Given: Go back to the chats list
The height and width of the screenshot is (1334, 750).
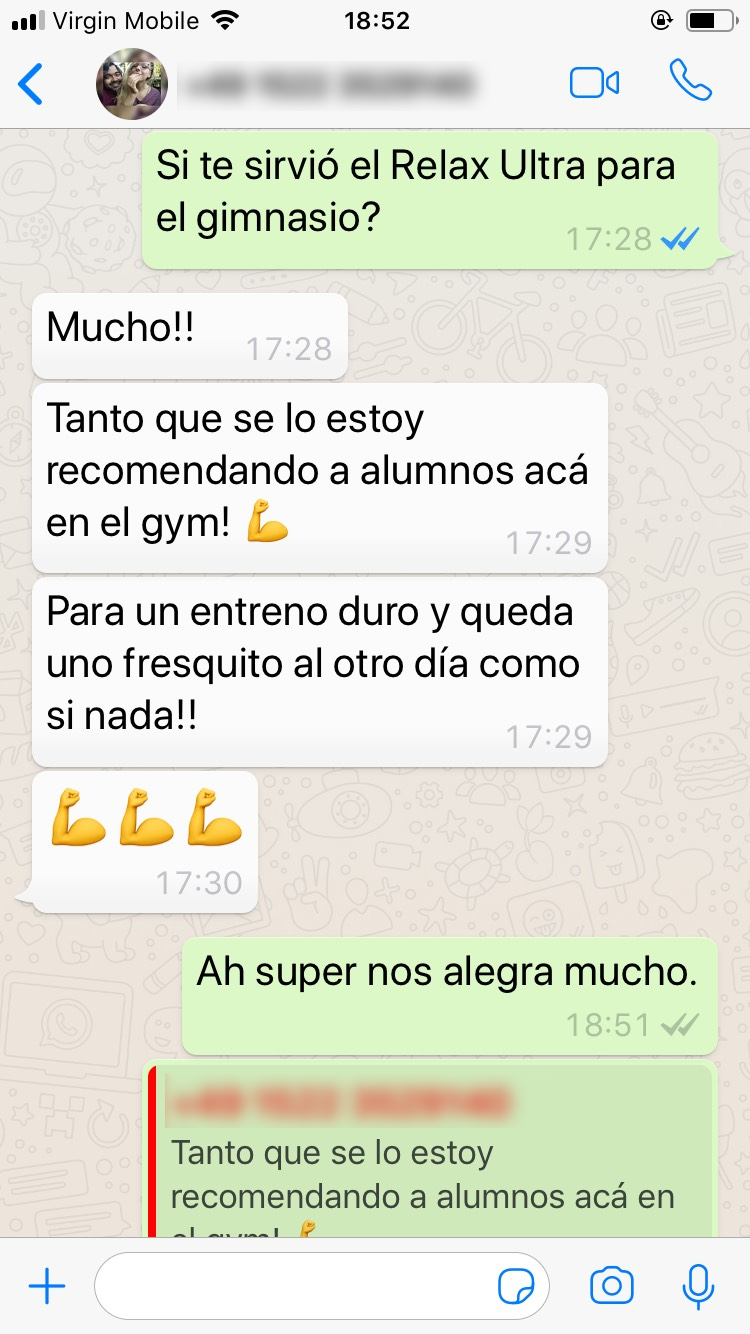Looking at the screenshot, I should pyautogui.click(x=32, y=84).
